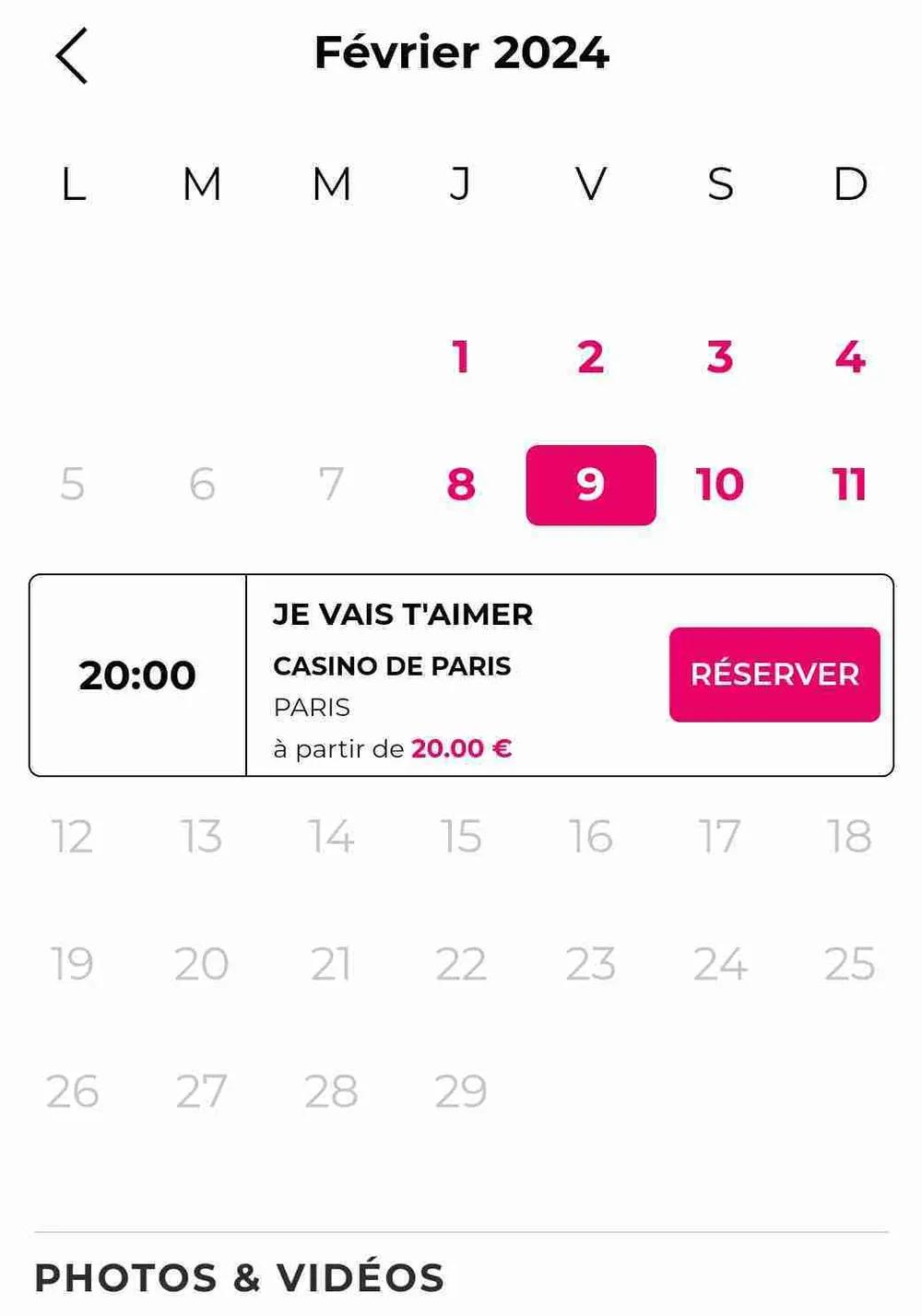Open the JE VAIS T'AIMER show card

tap(403, 614)
